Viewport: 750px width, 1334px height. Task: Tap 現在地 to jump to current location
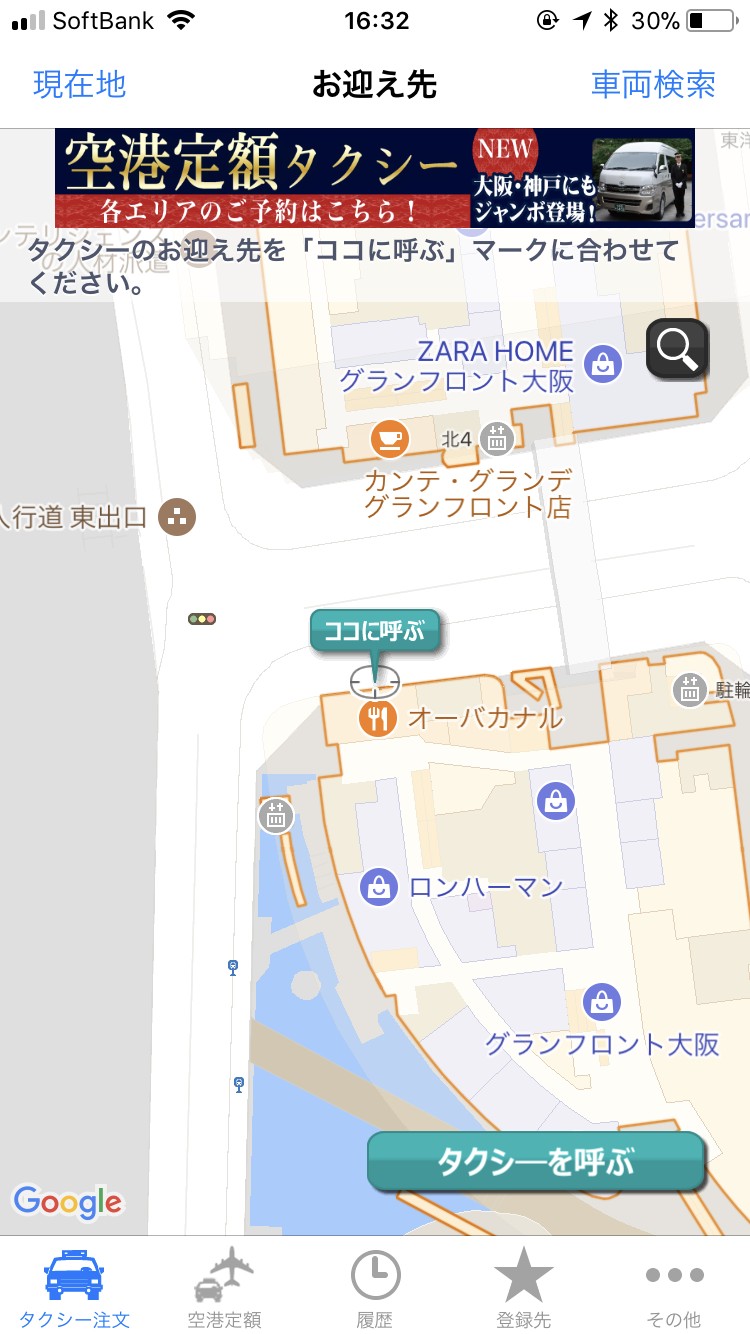(x=80, y=84)
